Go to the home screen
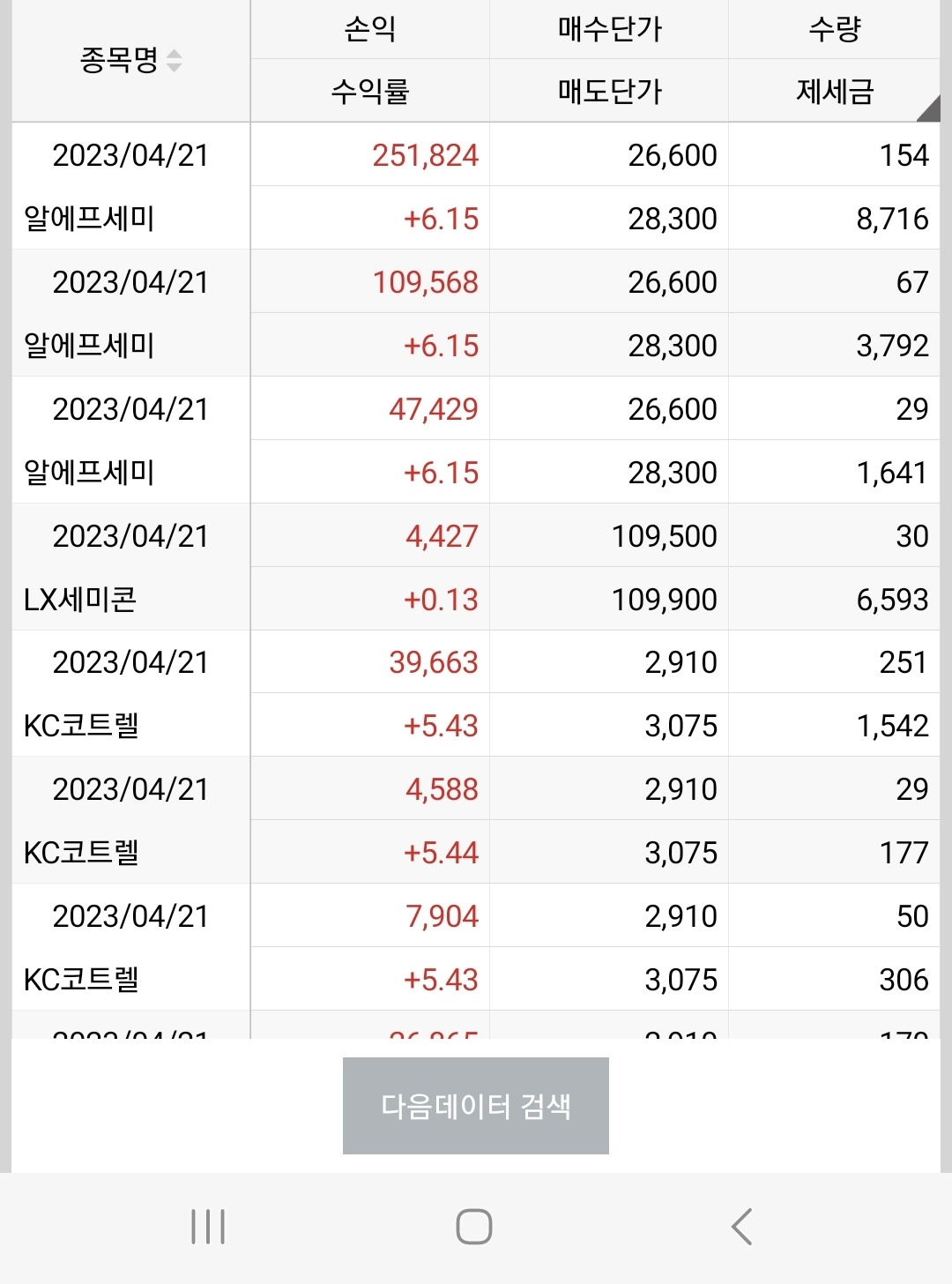 coord(474,1226)
